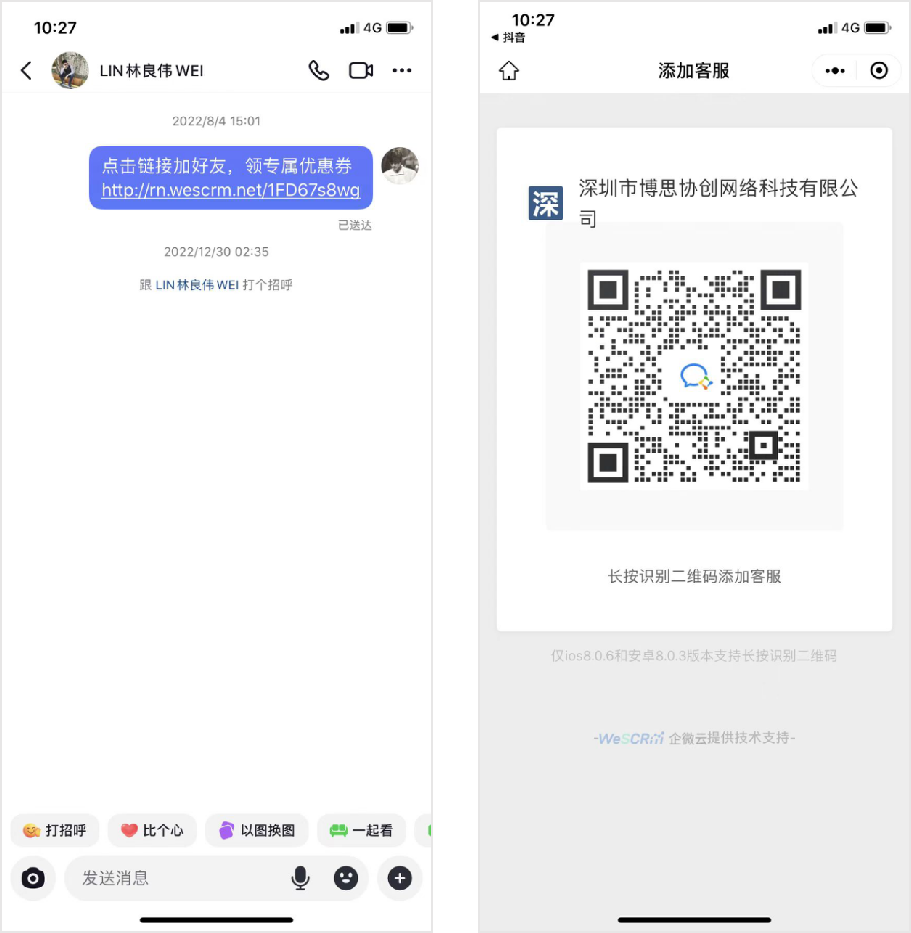The width and height of the screenshot is (911, 933).
Task: Select the 以图换图 chip
Action: tap(257, 830)
